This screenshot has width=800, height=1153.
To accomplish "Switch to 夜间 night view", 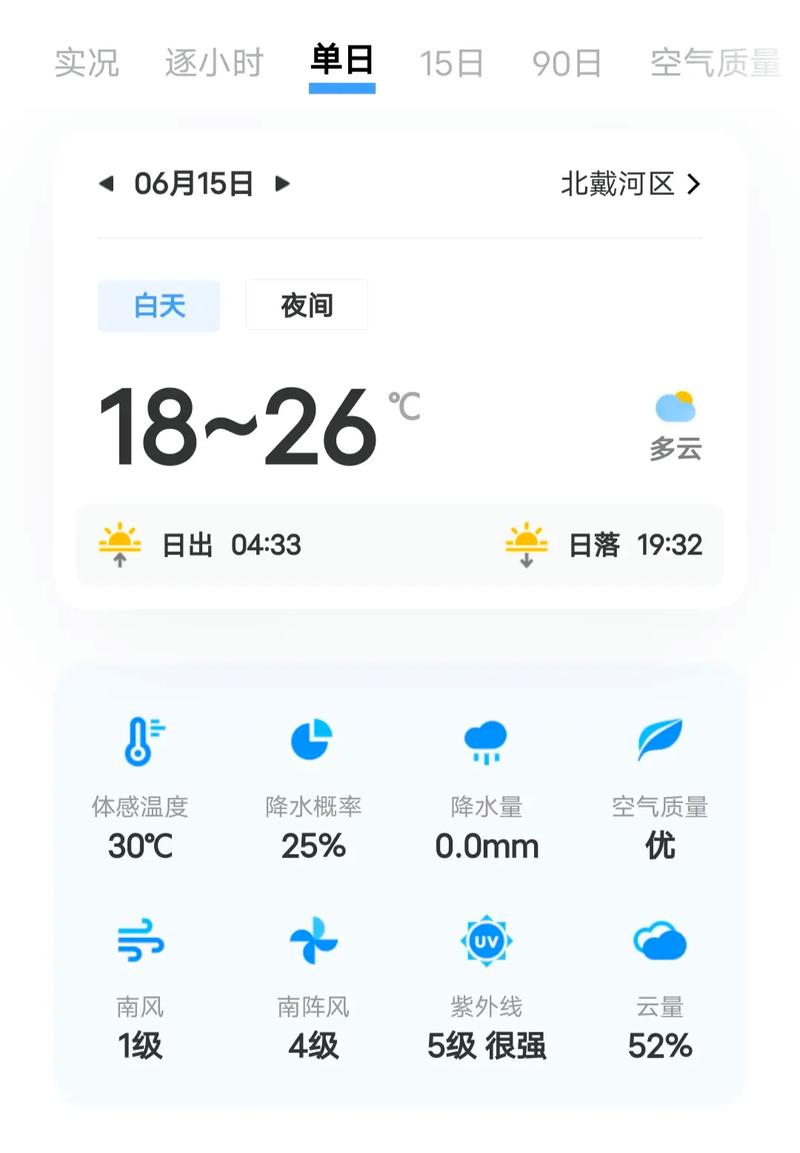I will 306,305.
